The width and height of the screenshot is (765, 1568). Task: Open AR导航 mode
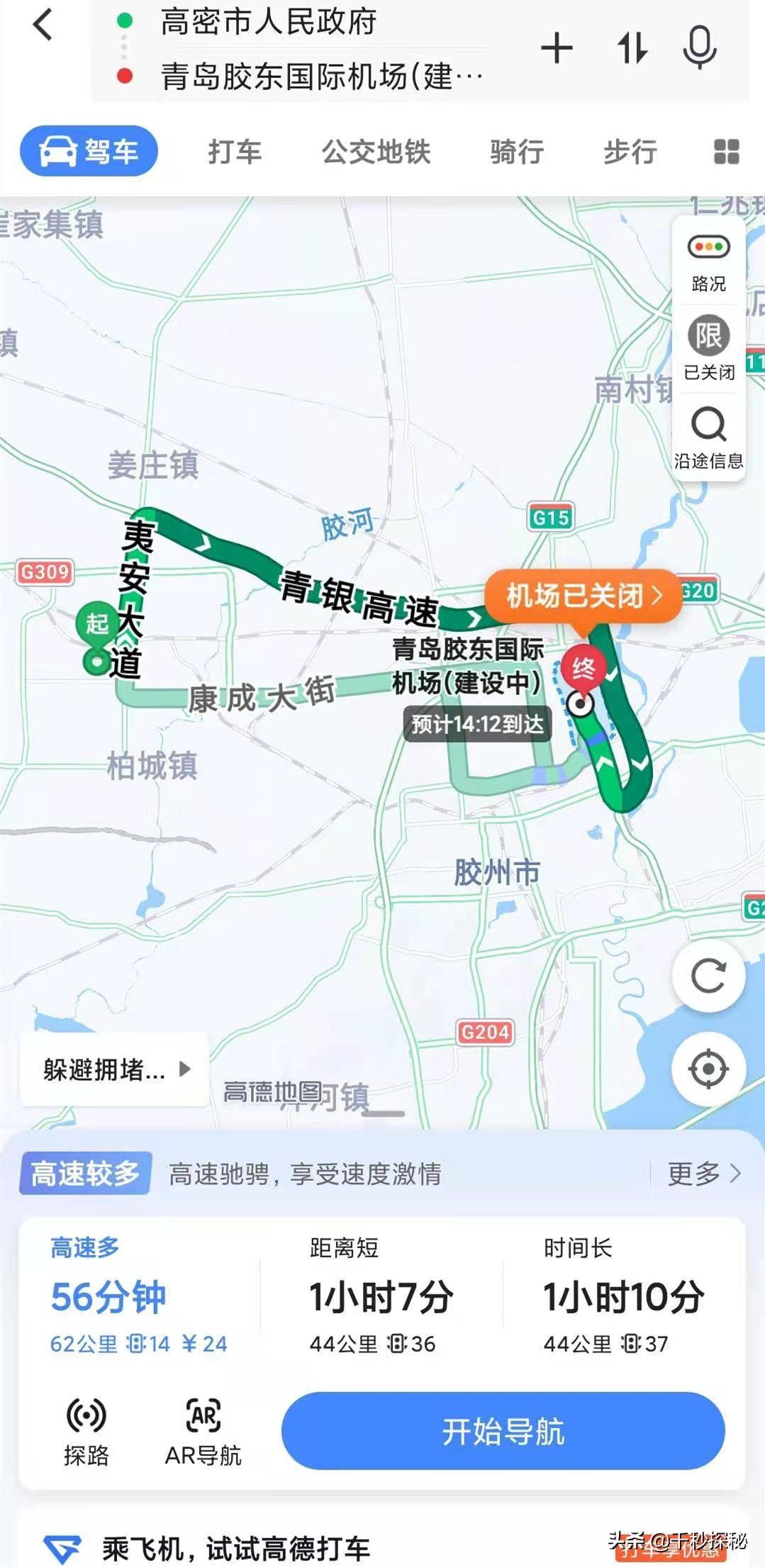203,1431
